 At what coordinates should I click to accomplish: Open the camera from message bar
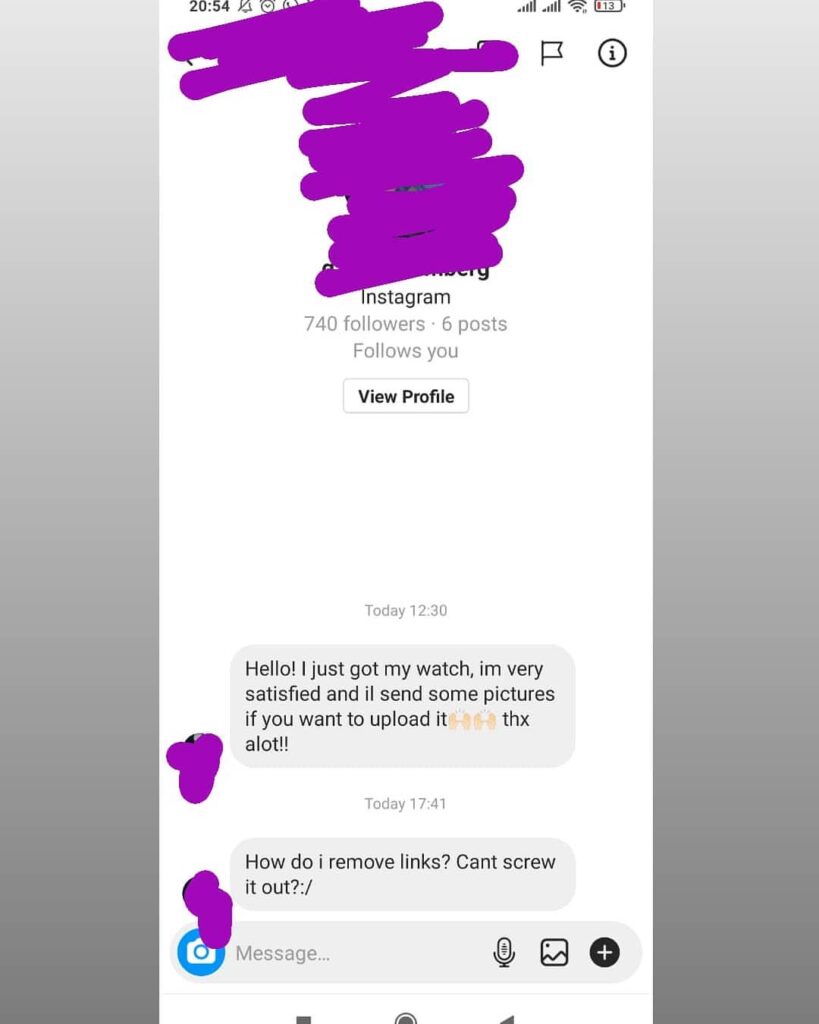200,953
